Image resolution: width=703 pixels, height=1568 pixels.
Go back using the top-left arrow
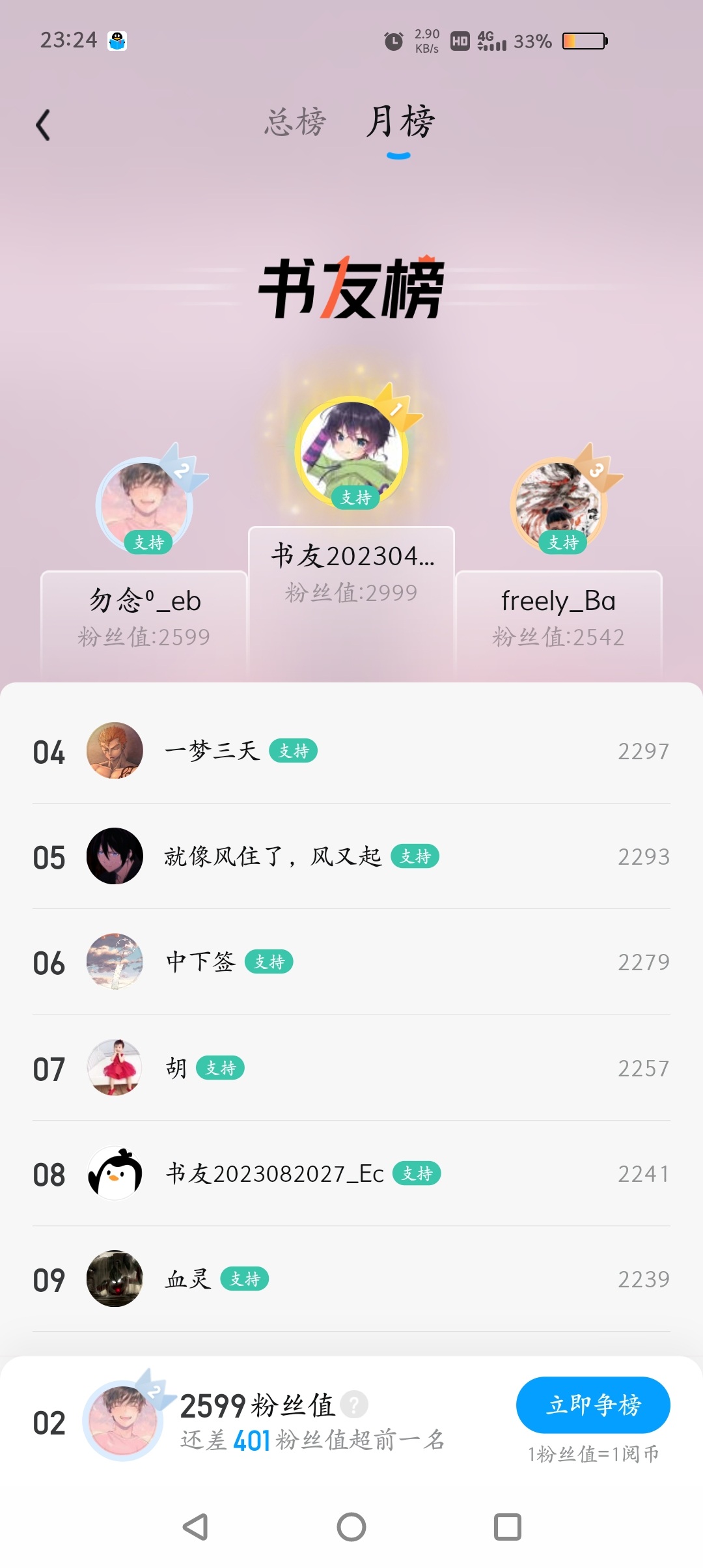[x=43, y=125]
